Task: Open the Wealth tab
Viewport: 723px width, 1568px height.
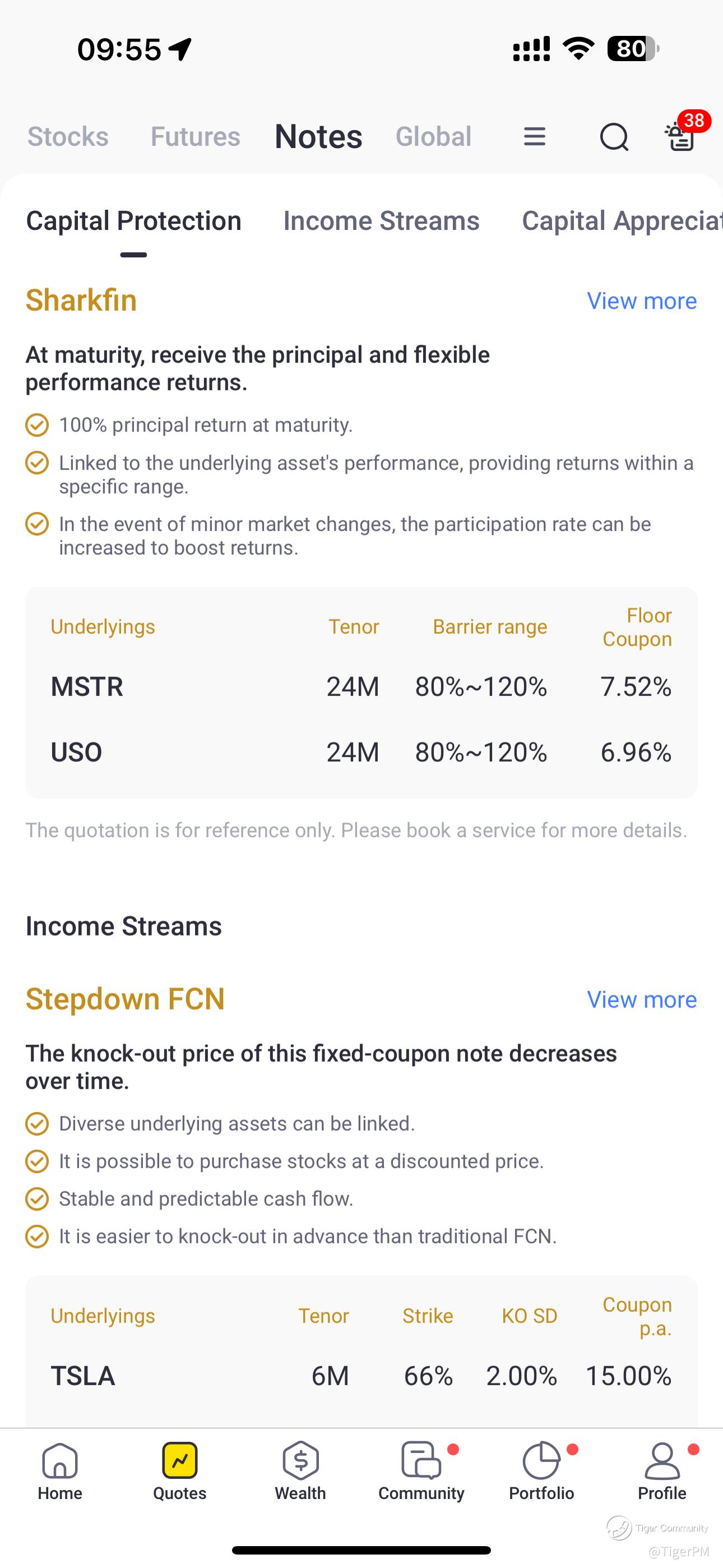Action: click(x=300, y=1470)
